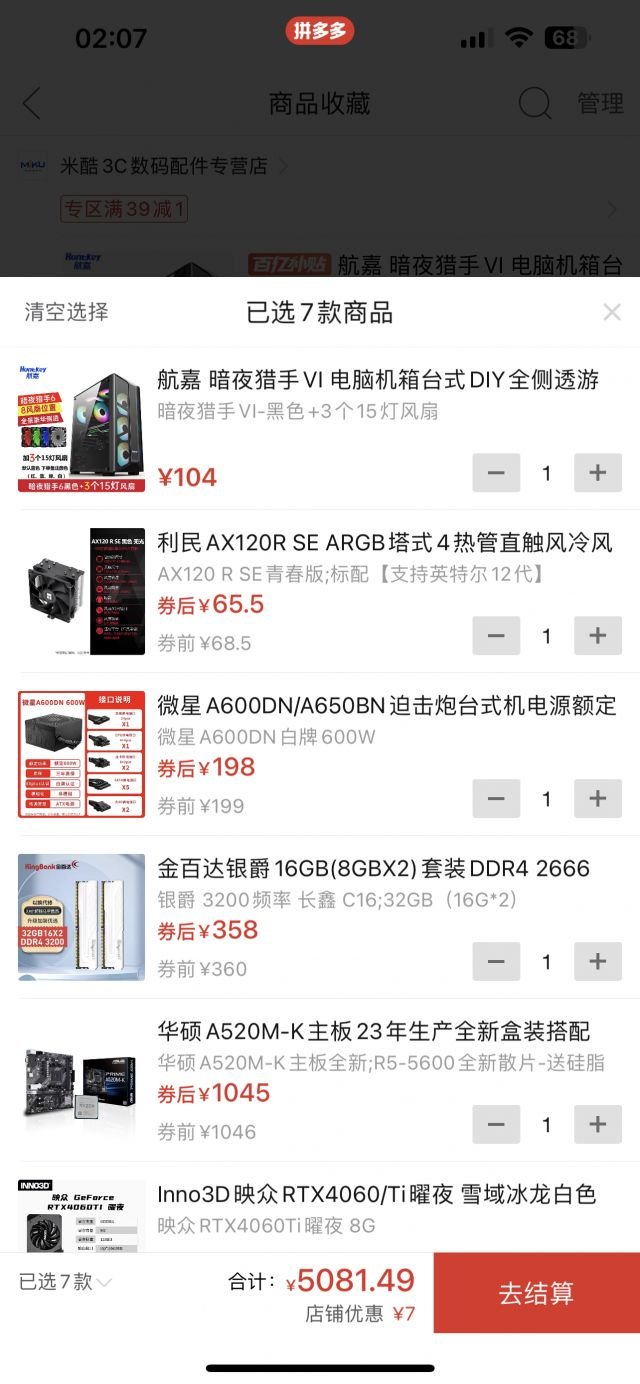Tap 清空选择 to clear selection
The height and width of the screenshot is (1384, 640).
click(66, 312)
